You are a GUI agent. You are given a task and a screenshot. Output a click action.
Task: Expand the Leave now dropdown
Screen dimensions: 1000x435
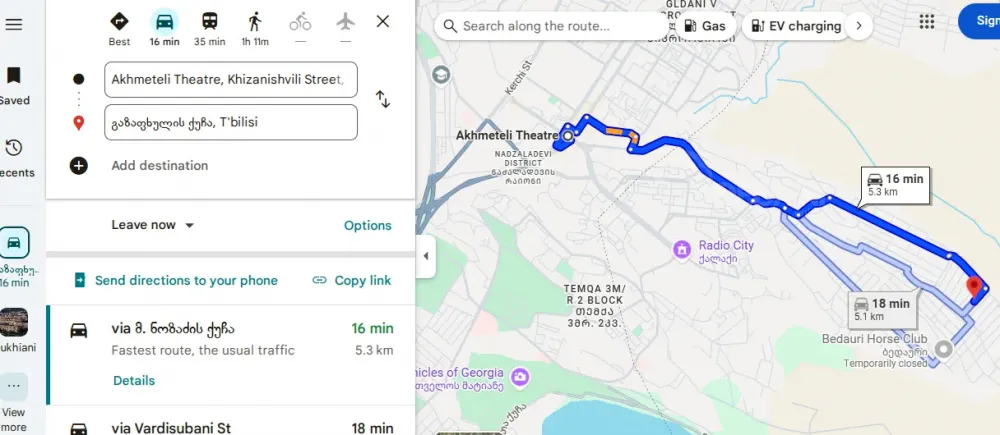coord(153,225)
